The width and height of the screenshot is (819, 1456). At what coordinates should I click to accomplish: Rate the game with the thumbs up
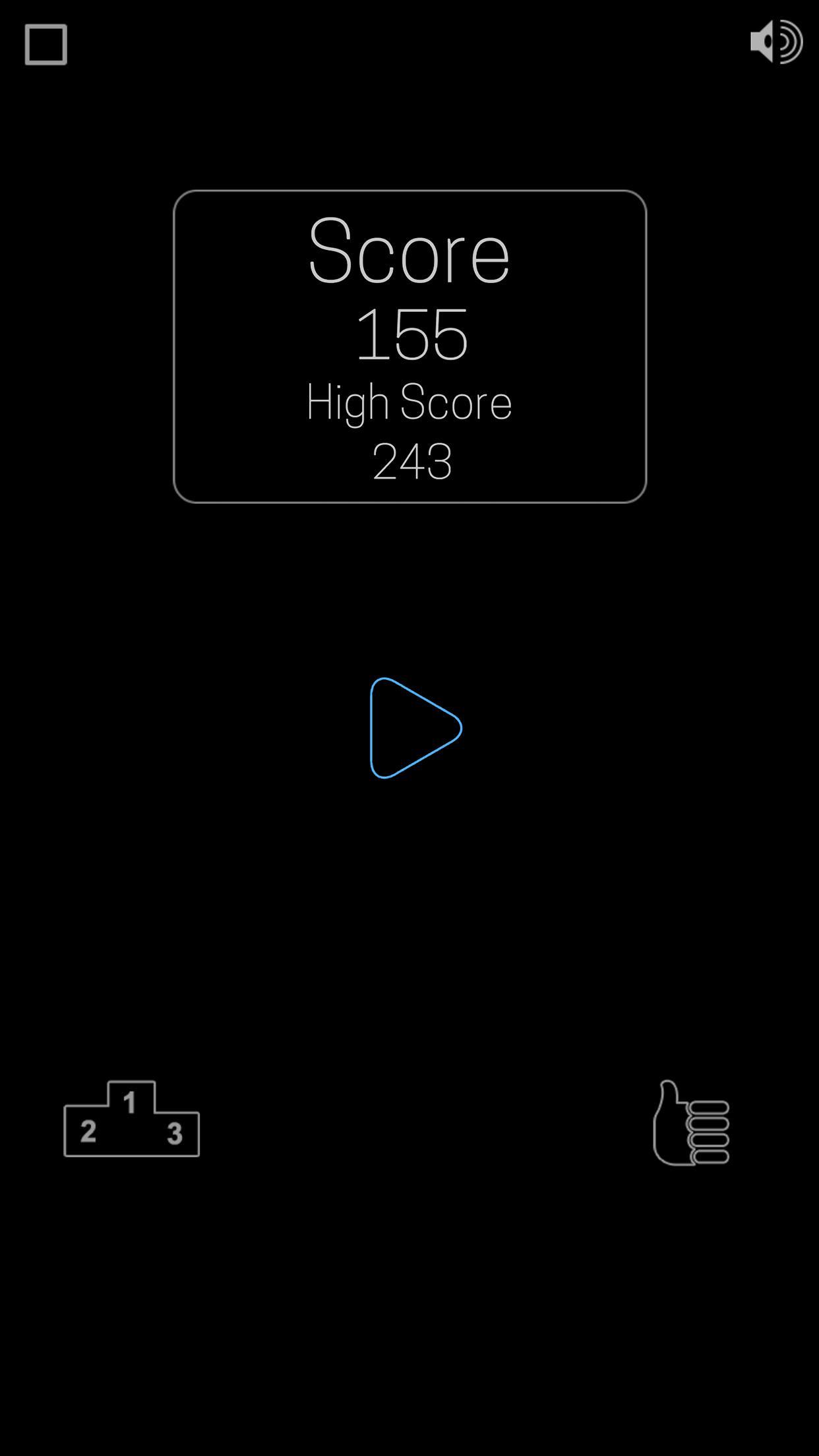click(x=690, y=1124)
